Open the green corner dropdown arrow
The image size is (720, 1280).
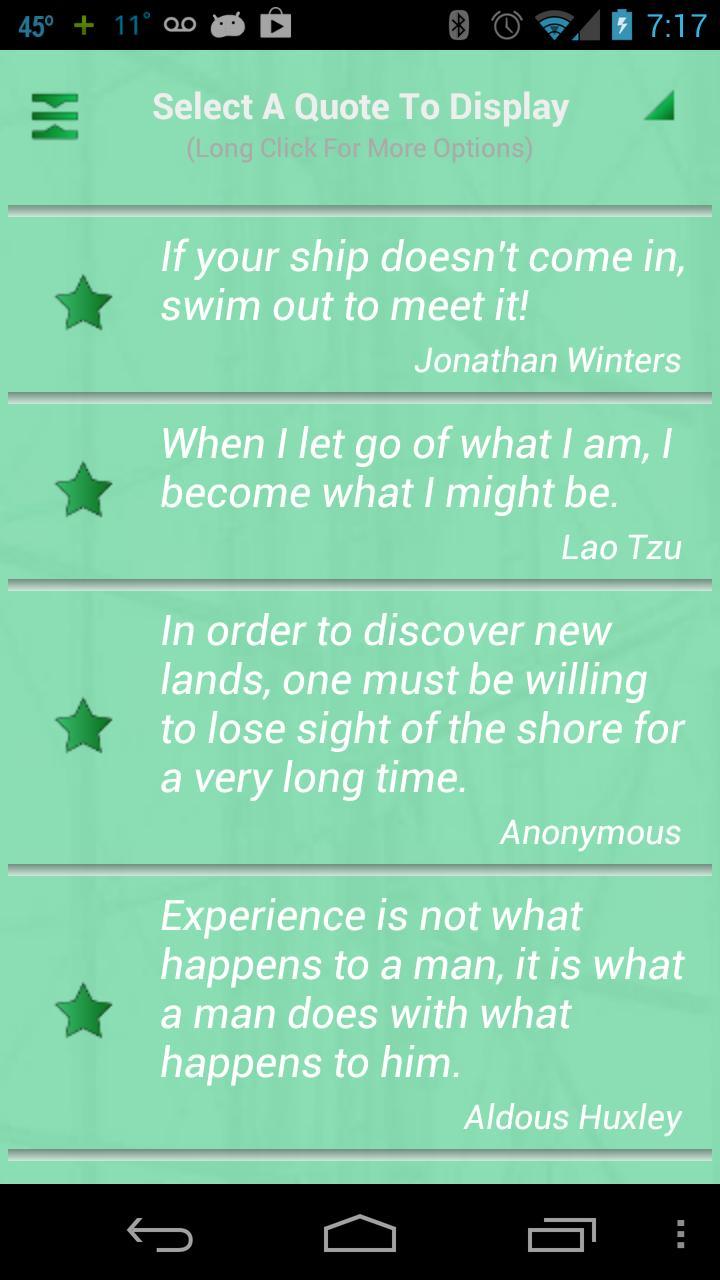tap(660, 106)
